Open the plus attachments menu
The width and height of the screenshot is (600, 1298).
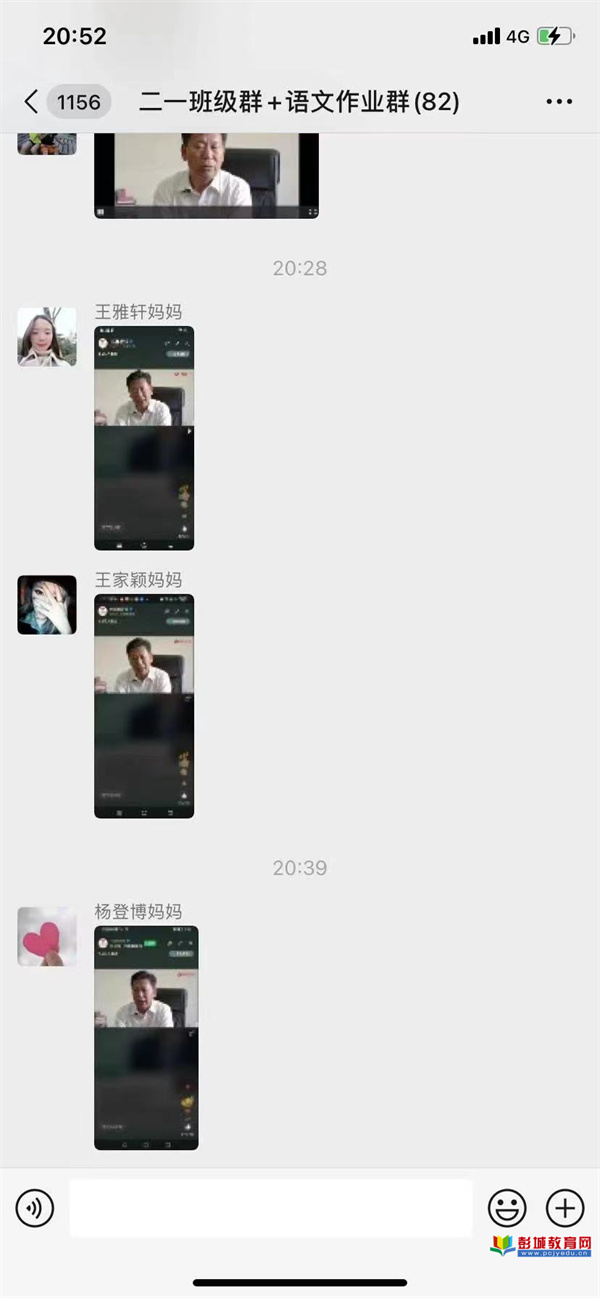click(565, 1208)
